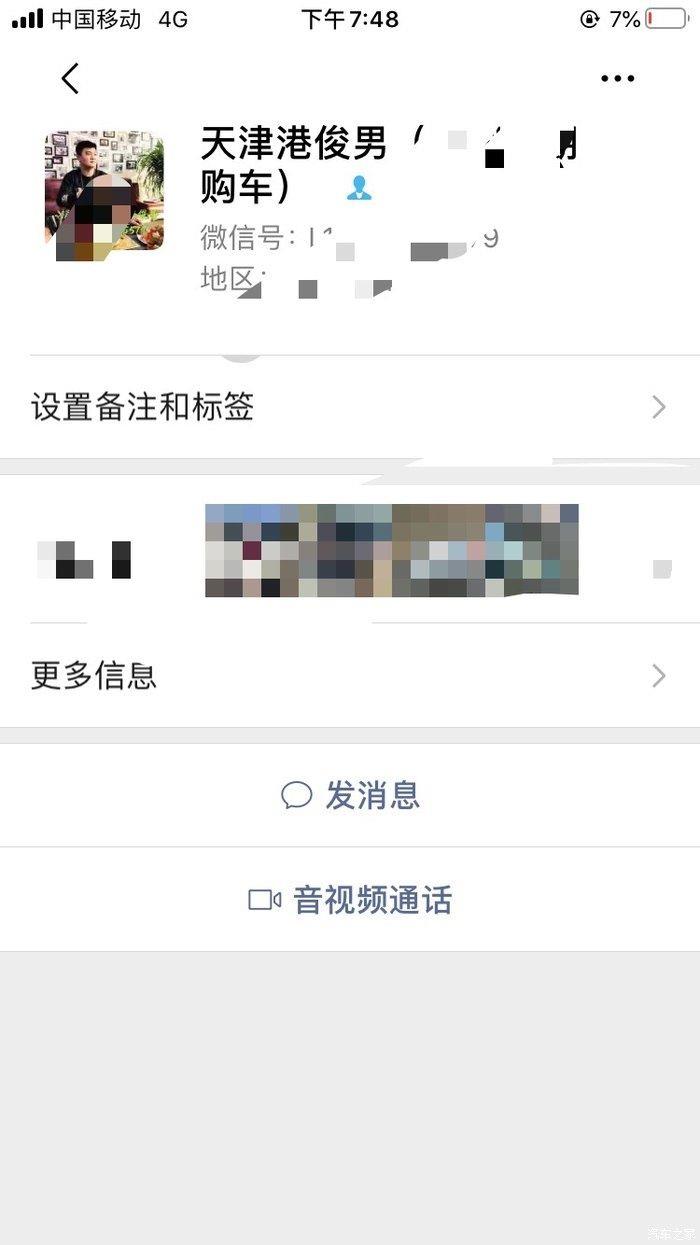Tap 发消息 to send a message
700x1245 pixels.
click(350, 795)
